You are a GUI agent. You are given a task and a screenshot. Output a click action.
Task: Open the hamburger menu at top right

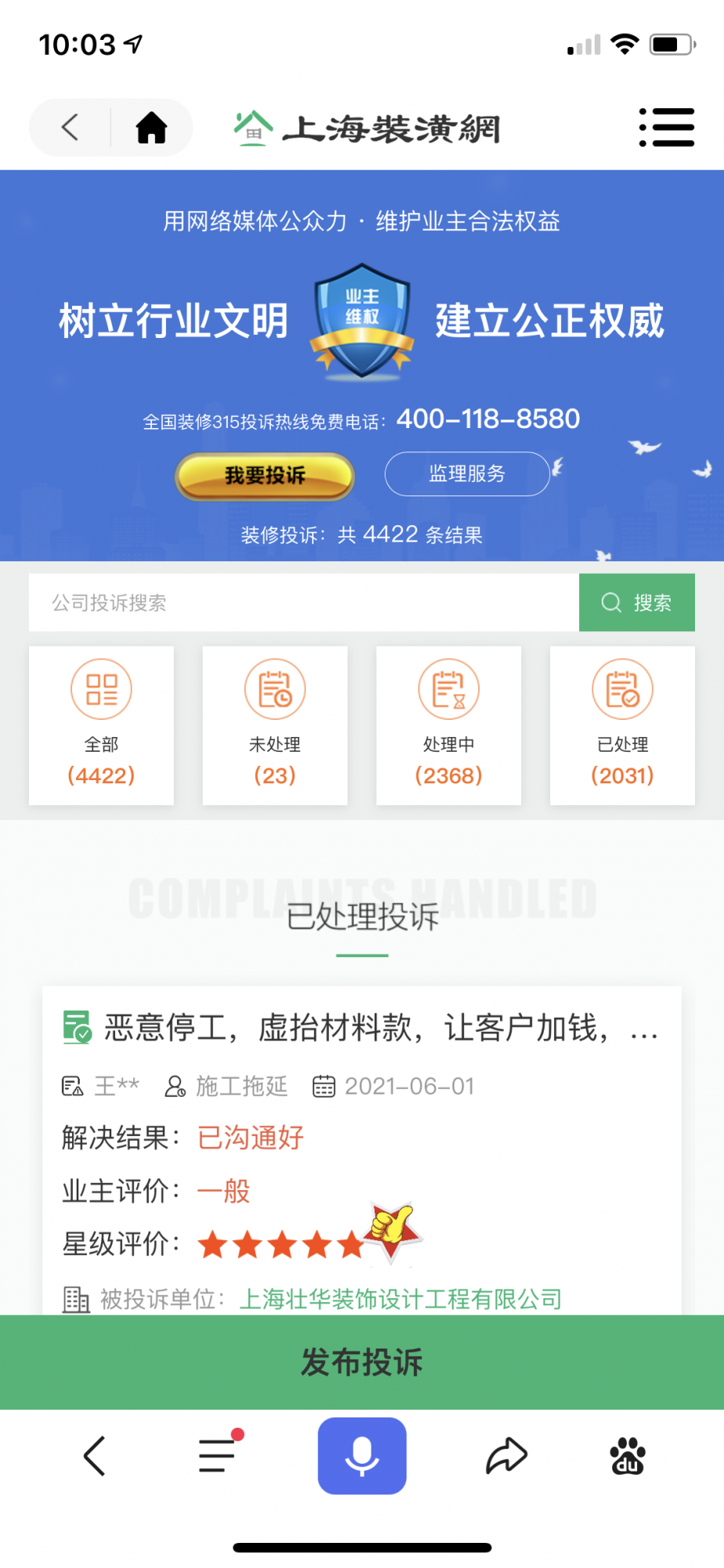(666, 127)
